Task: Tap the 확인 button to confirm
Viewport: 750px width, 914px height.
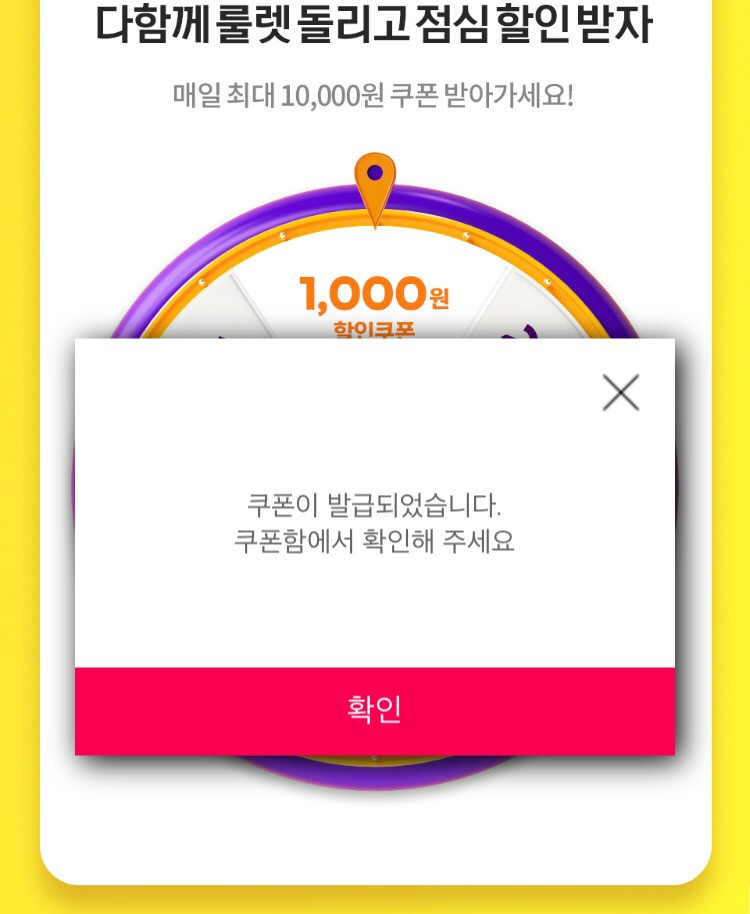Action: click(374, 710)
